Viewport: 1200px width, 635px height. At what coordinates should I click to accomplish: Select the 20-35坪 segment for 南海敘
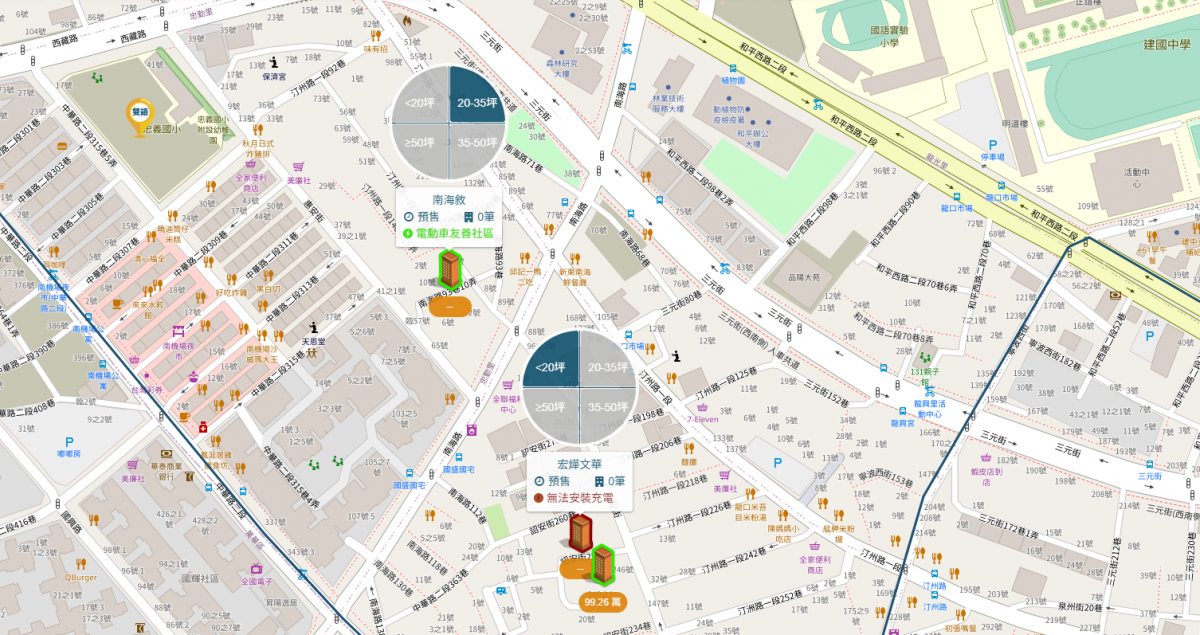(x=477, y=102)
